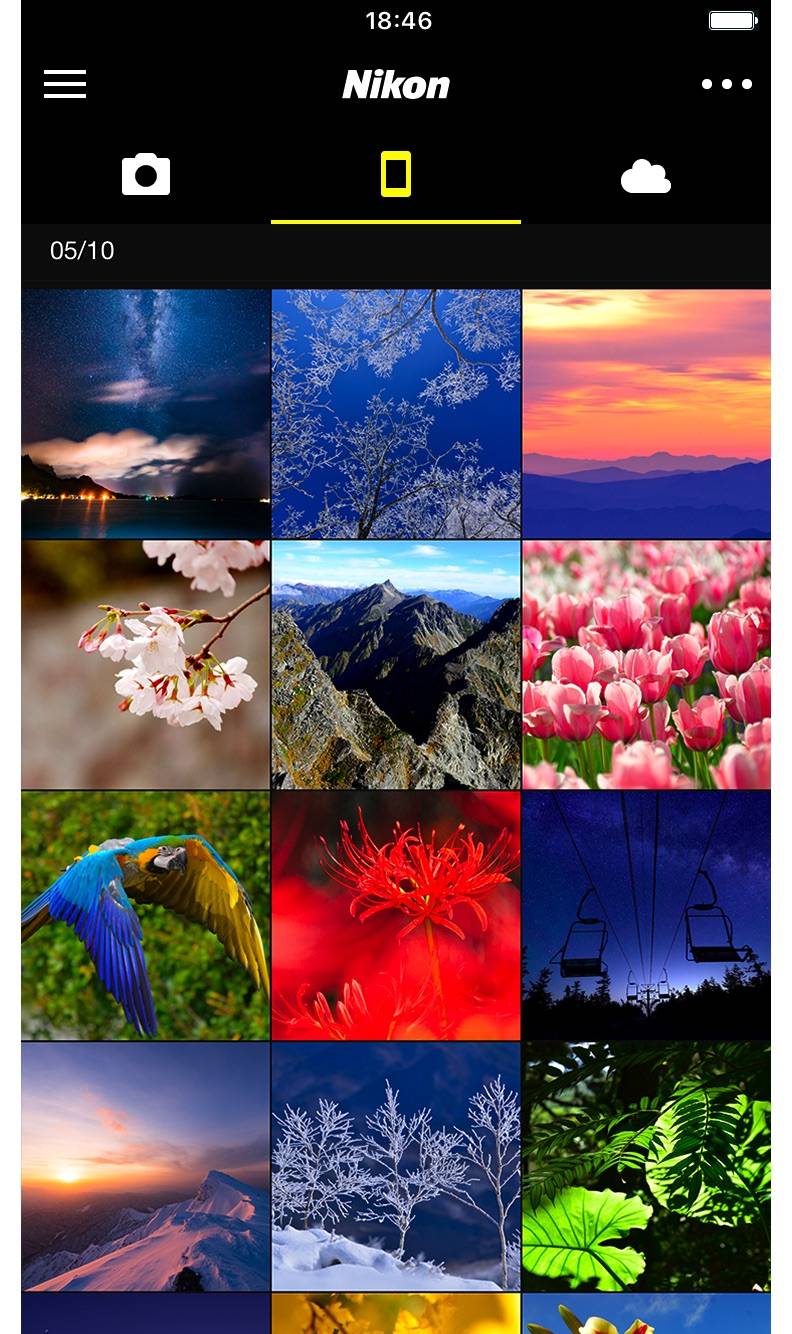Open the red spider lily photo
The height and width of the screenshot is (1334, 792).
(x=396, y=915)
